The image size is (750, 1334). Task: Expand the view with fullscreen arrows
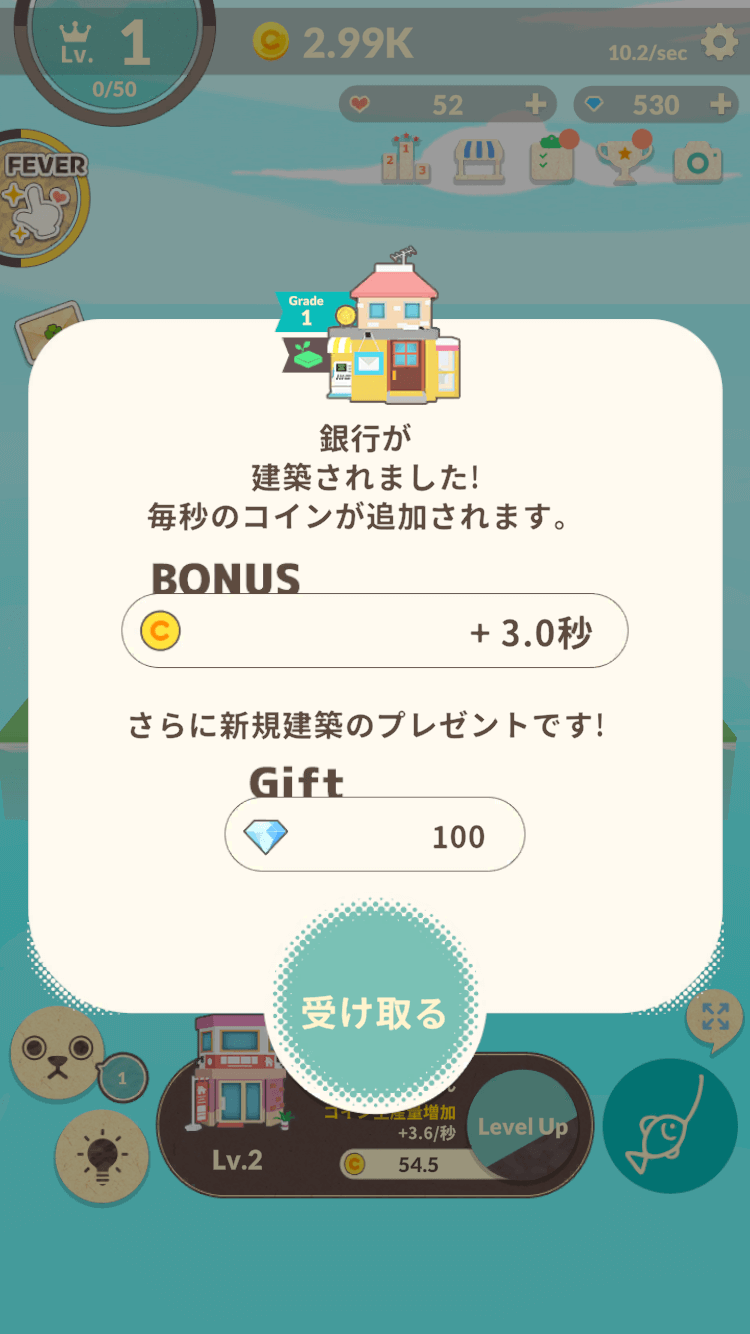pos(715,1018)
